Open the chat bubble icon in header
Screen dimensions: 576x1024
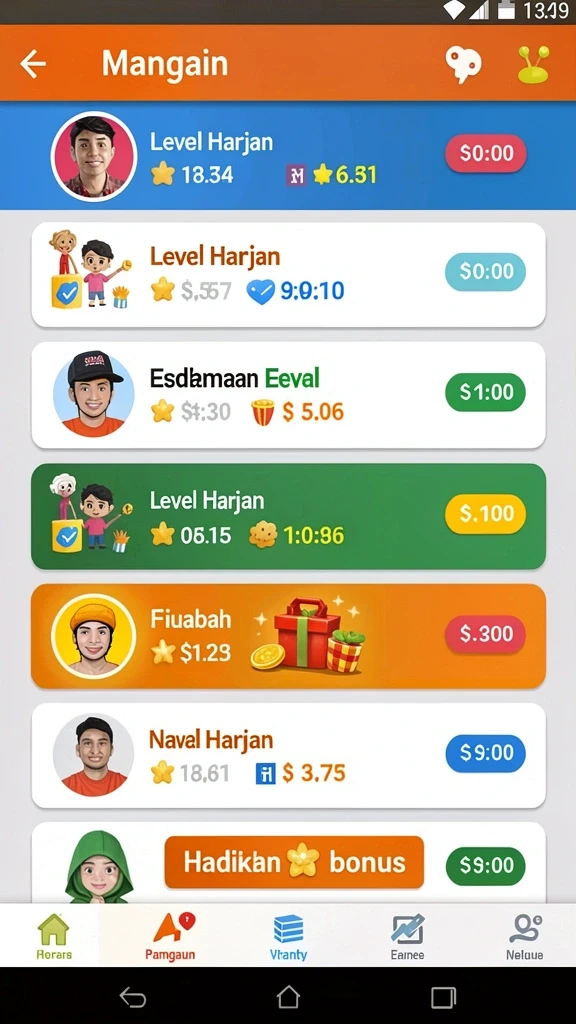(463, 64)
